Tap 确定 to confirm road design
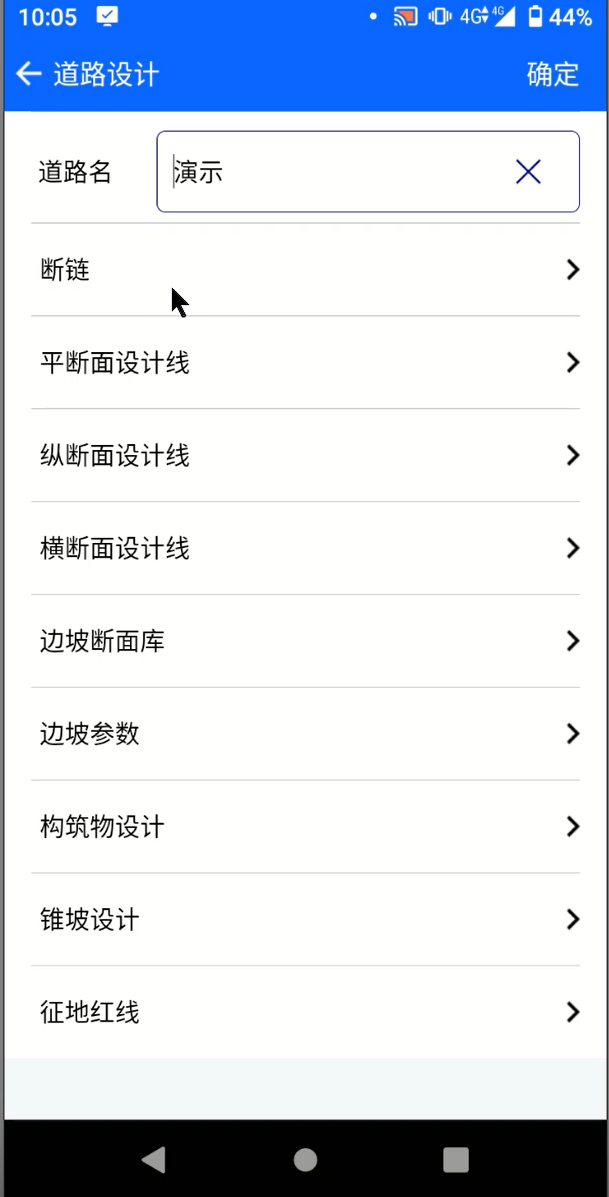Viewport: 609px width, 1197px height. pos(553,74)
